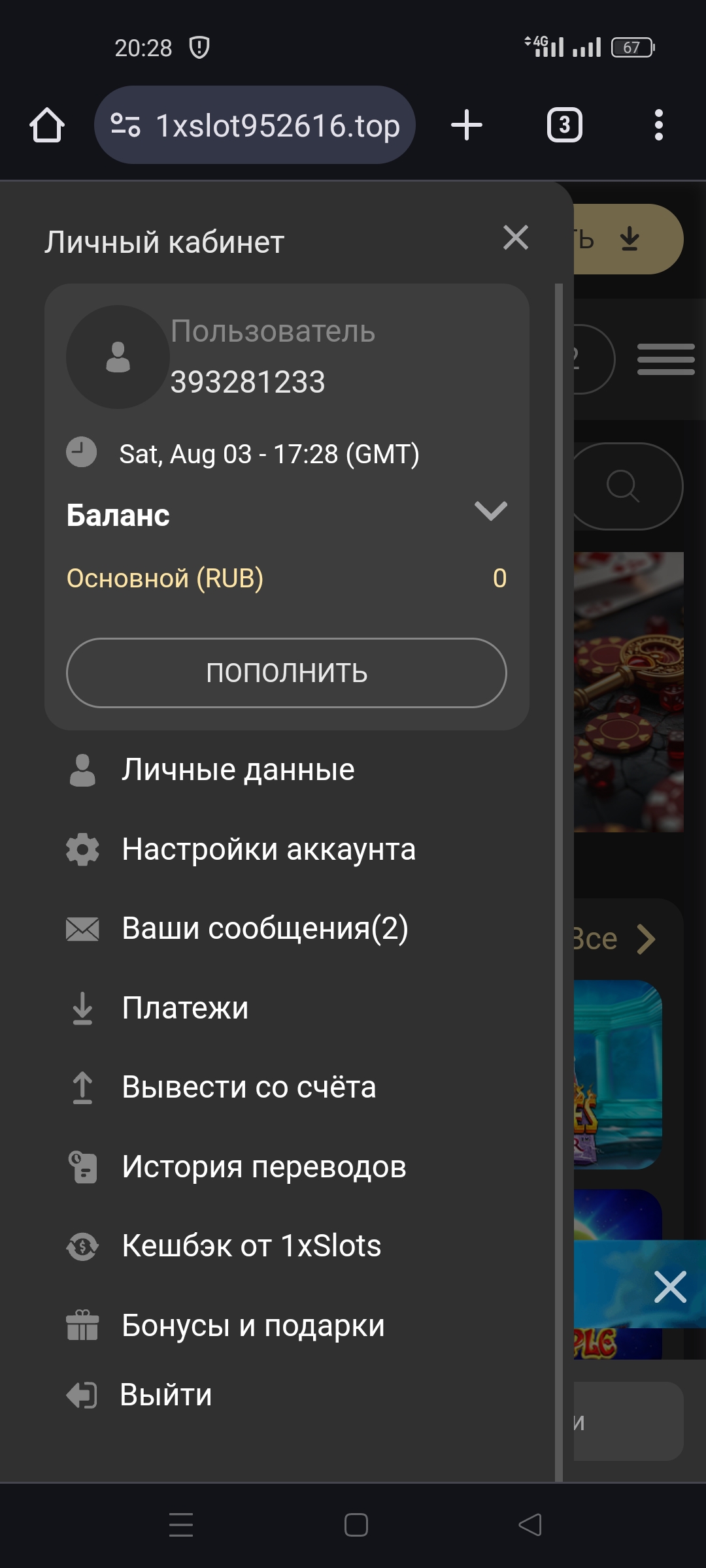The width and height of the screenshot is (706, 1568).
Task: Close the Личный кабинет panel
Action: coord(516,238)
